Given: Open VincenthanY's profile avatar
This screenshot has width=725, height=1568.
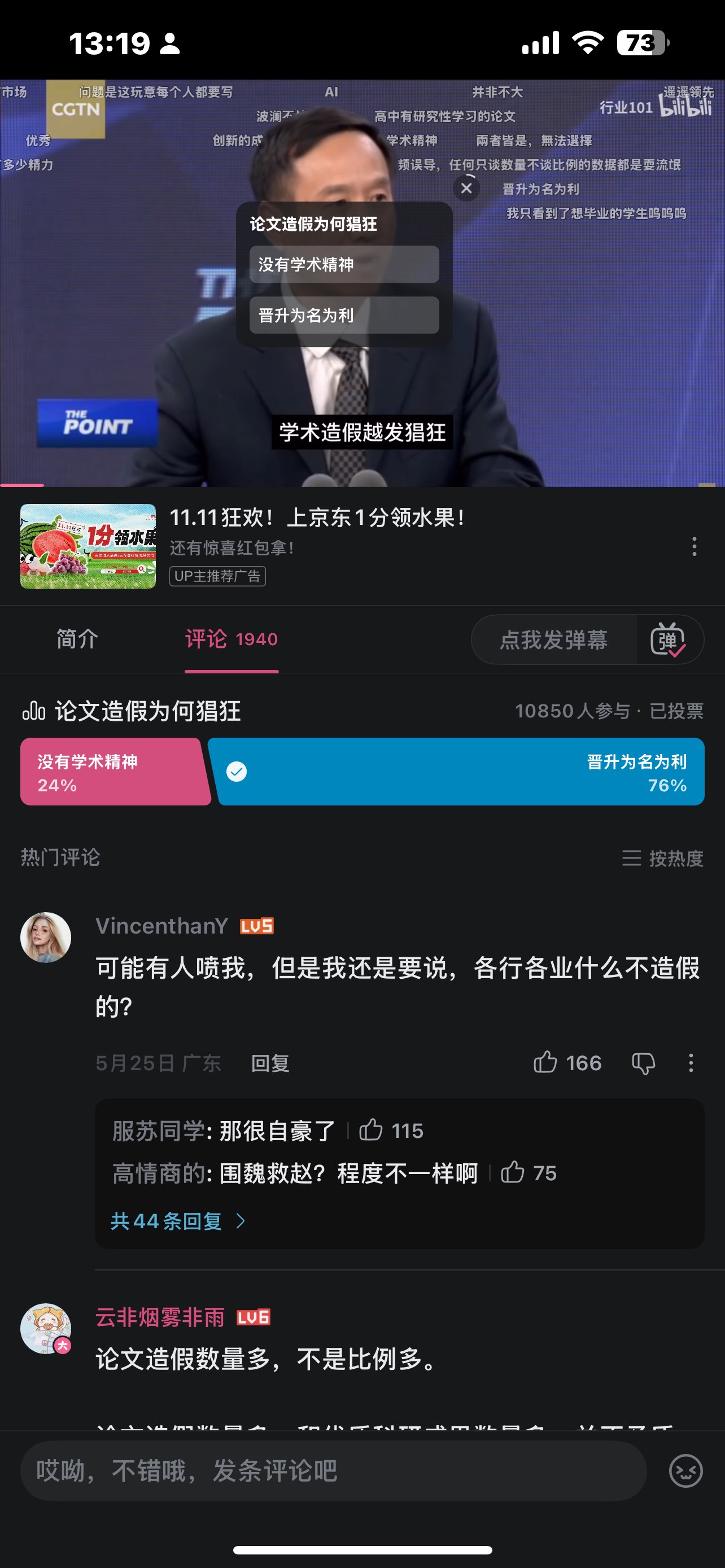Looking at the screenshot, I should 46,938.
